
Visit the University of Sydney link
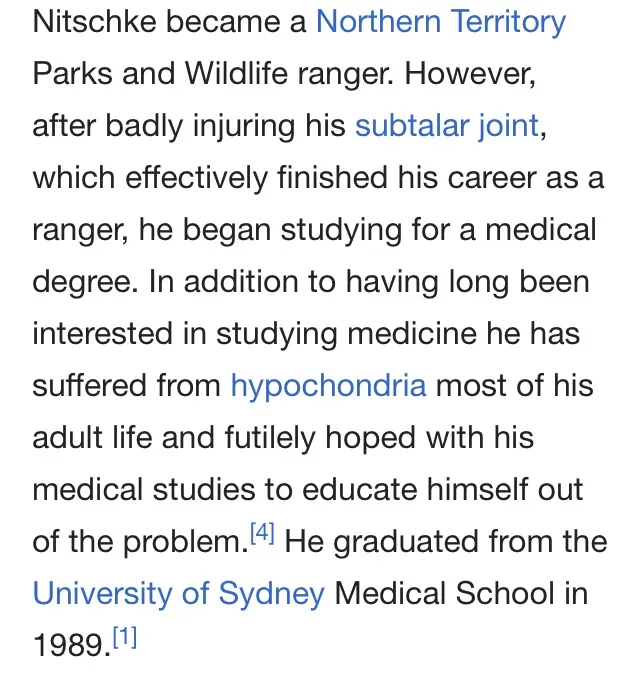(178, 593)
